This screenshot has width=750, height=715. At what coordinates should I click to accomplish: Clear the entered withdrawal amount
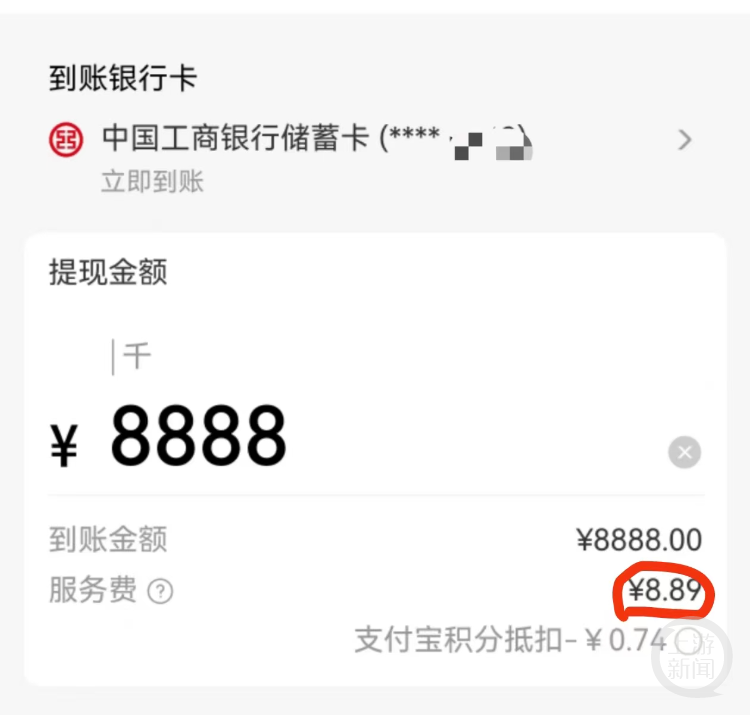tap(684, 453)
